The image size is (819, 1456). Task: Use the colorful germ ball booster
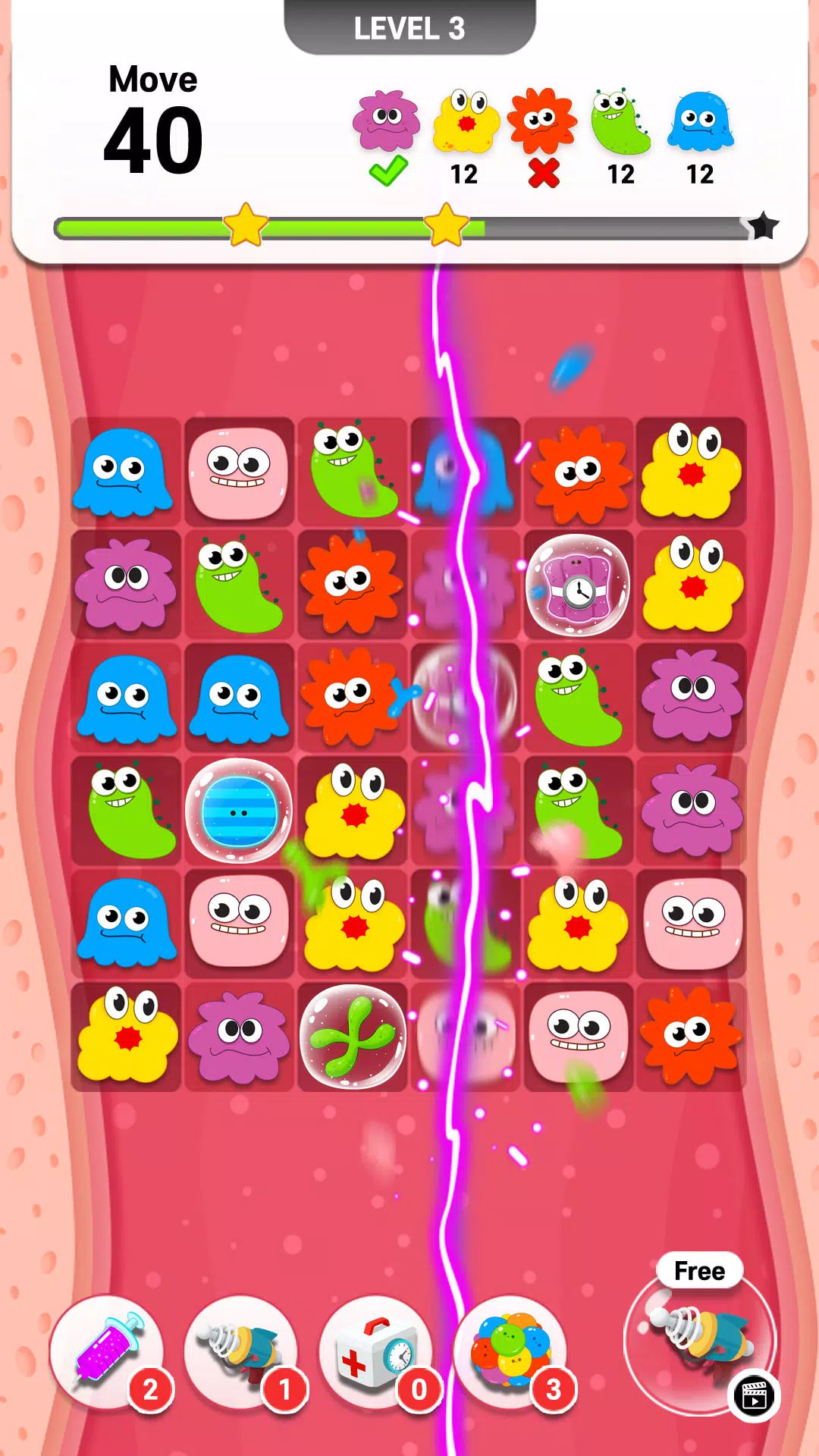click(510, 1350)
